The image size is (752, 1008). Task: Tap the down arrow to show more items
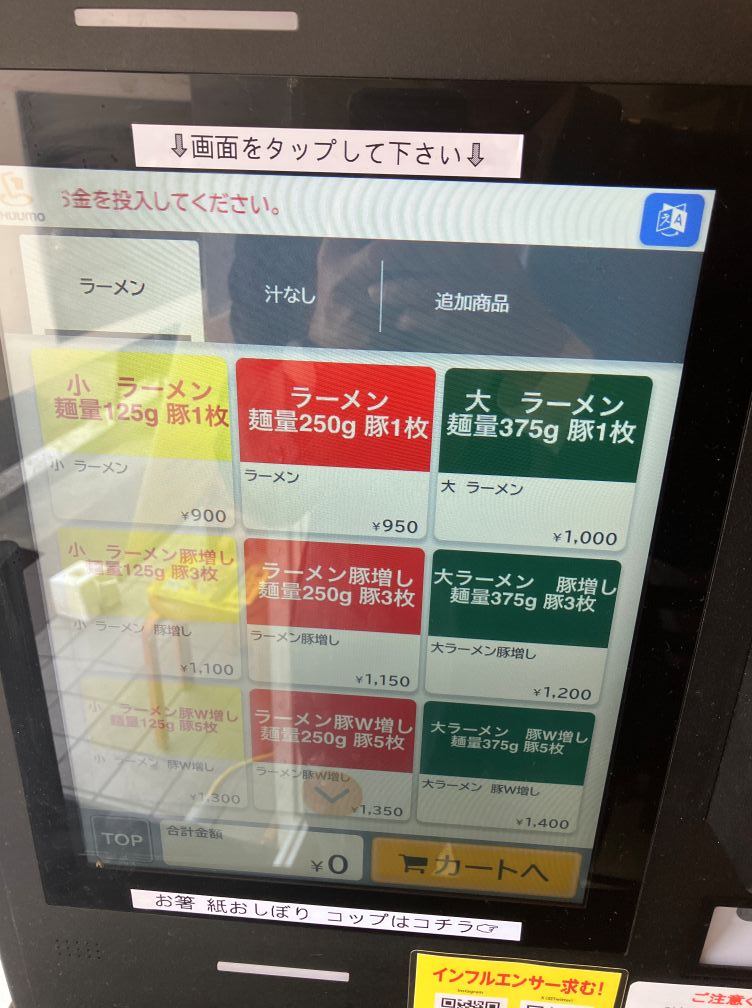point(333,796)
